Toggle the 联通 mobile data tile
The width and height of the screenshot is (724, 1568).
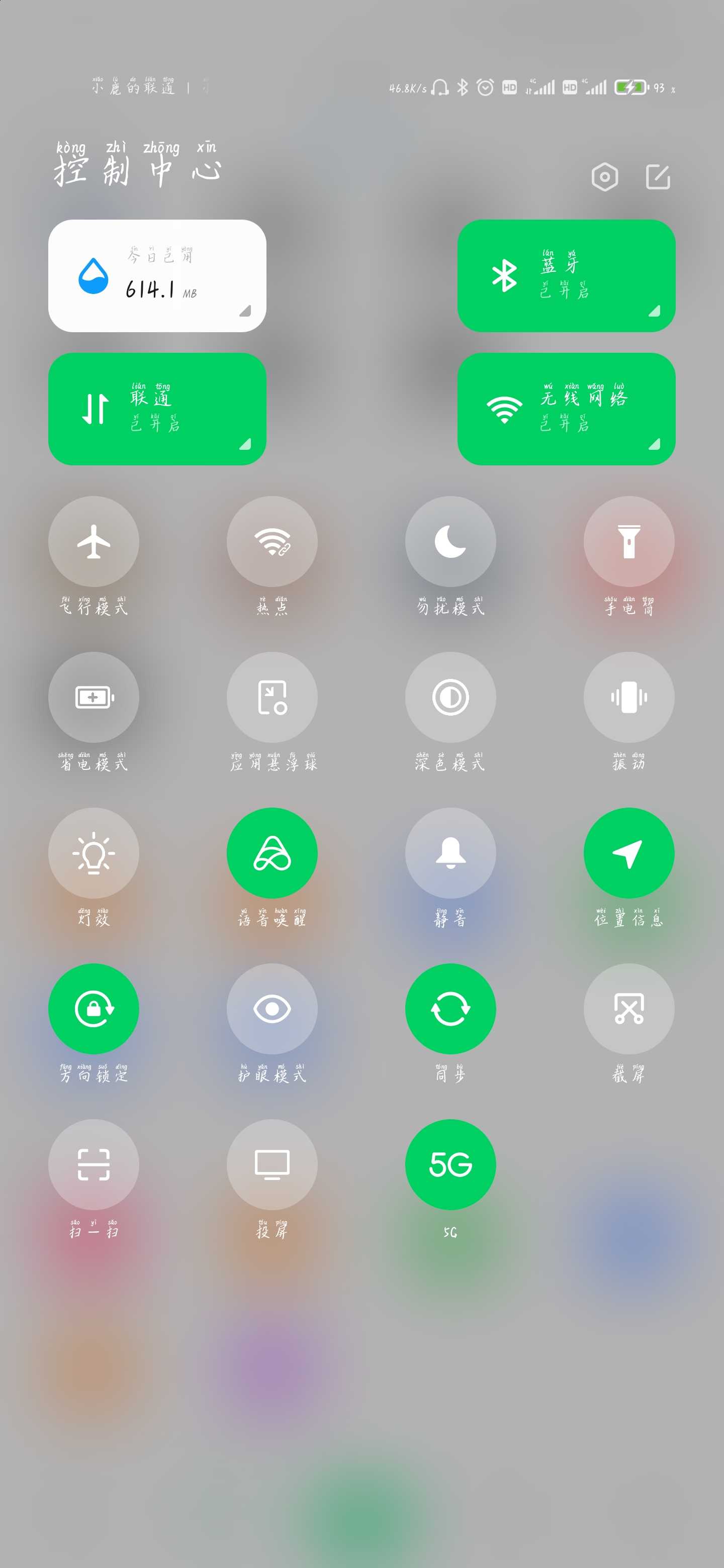point(157,409)
